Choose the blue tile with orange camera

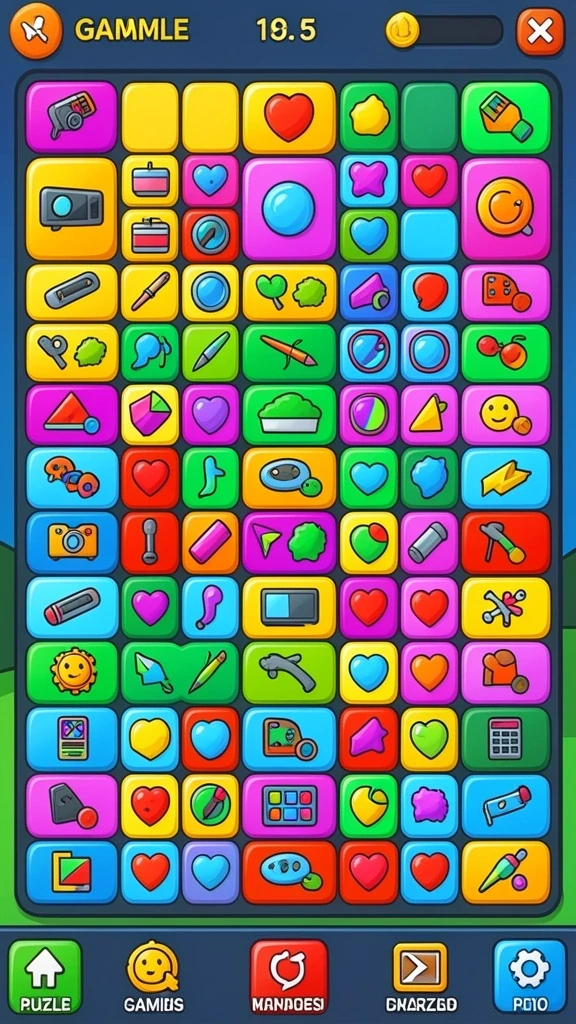[x=72, y=543]
